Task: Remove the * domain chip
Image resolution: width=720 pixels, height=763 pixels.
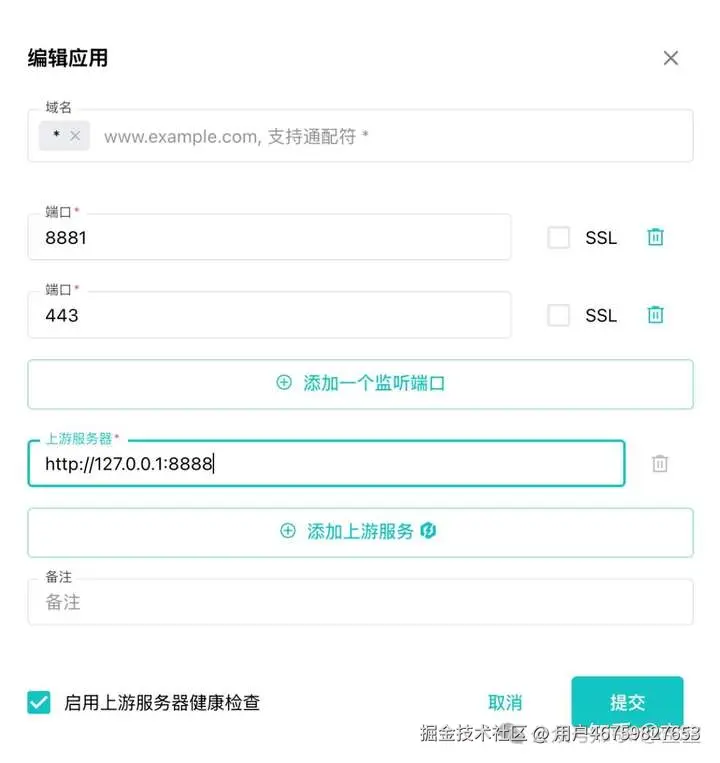Action: [75, 136]
